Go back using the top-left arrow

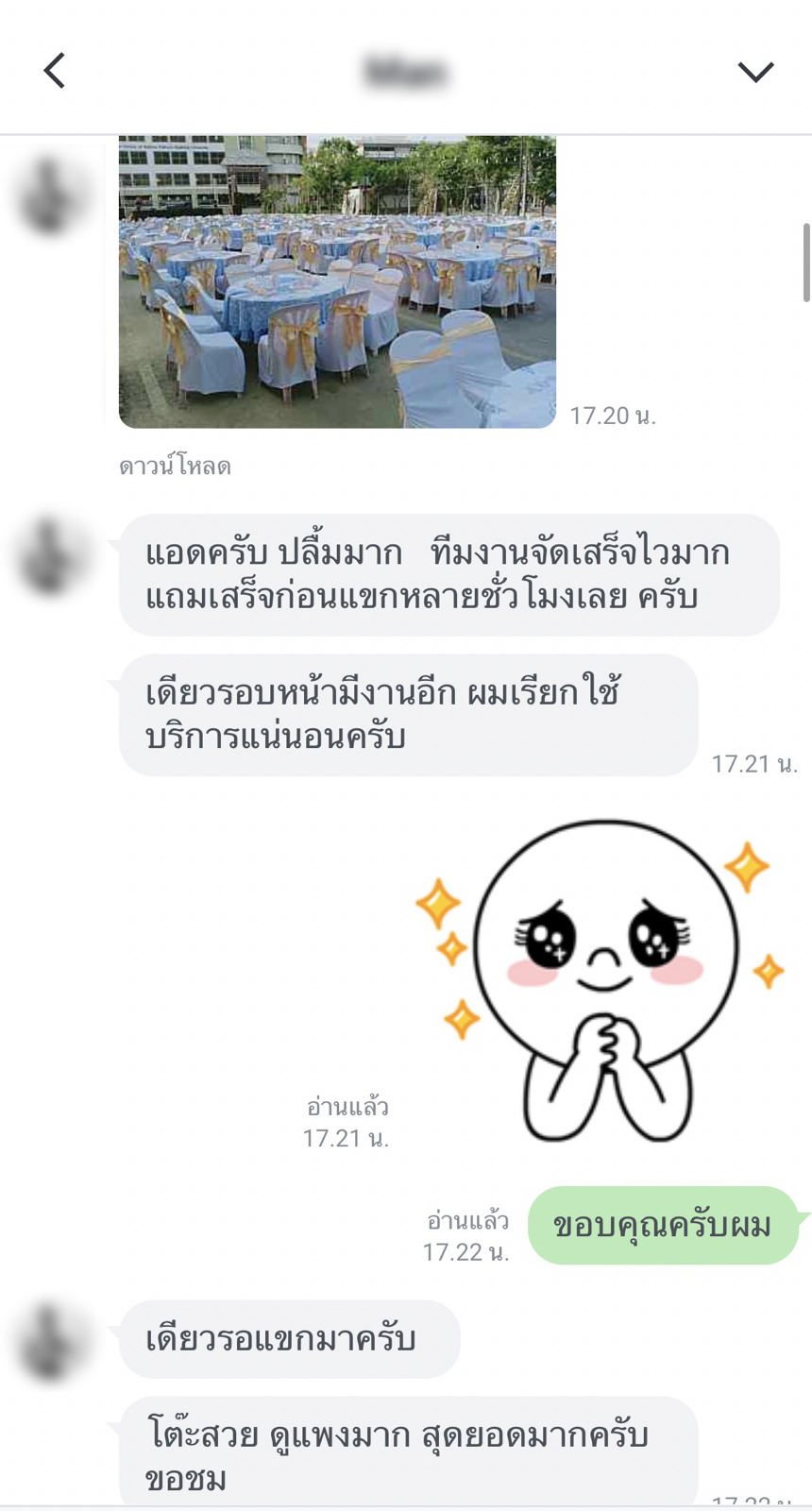coord(55,71)
